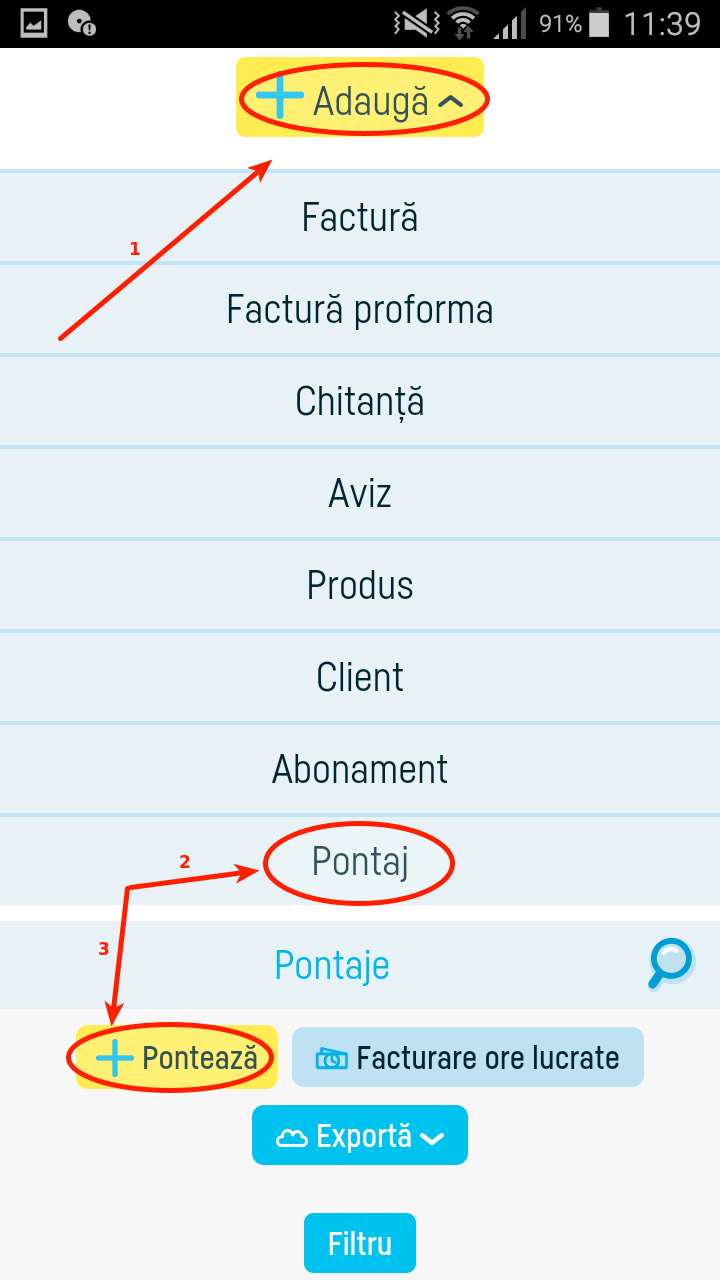Choose Chitanță from the Adaugă list

click(x=360, y=400)
